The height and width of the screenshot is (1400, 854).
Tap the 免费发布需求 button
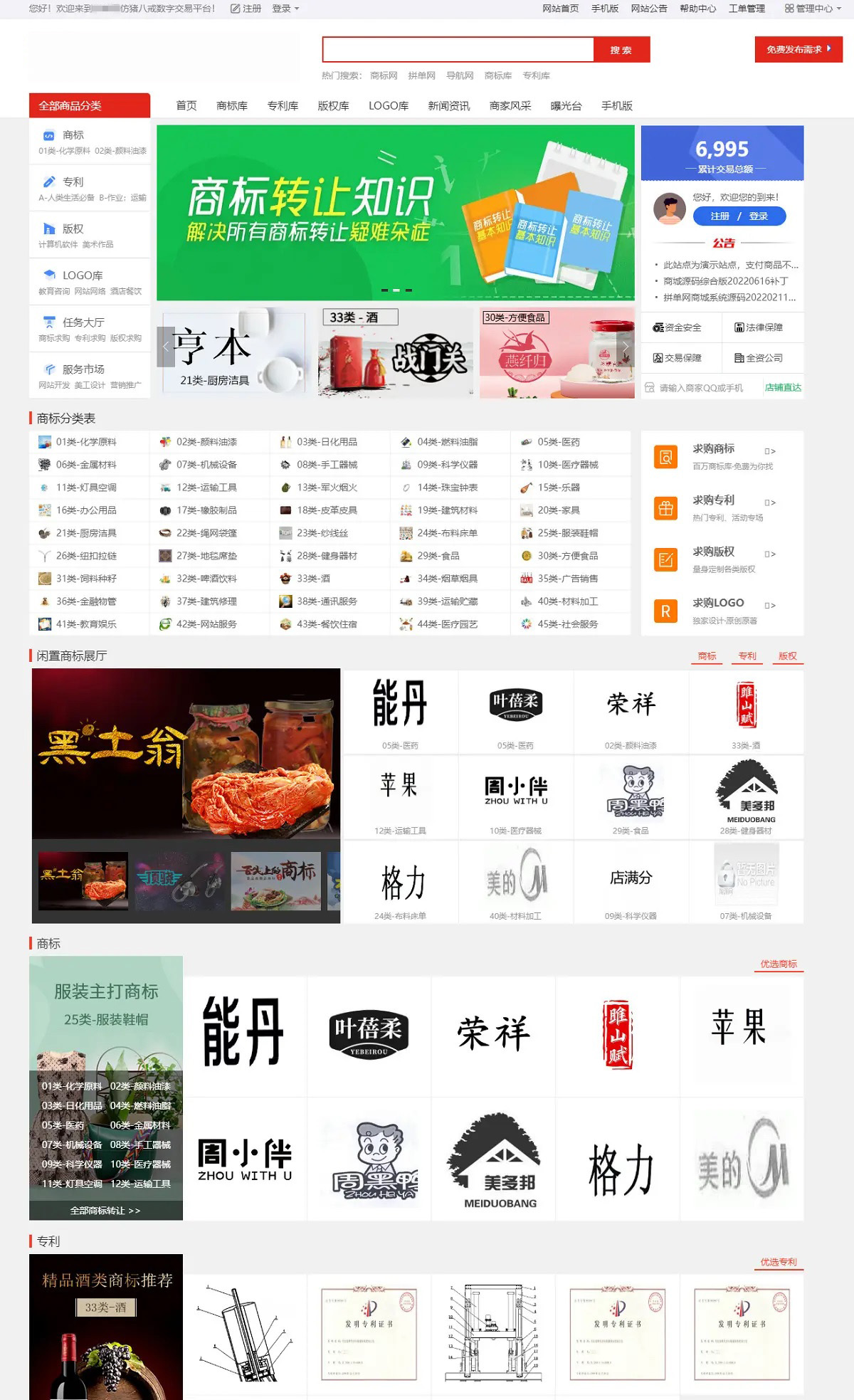(798, 49)
